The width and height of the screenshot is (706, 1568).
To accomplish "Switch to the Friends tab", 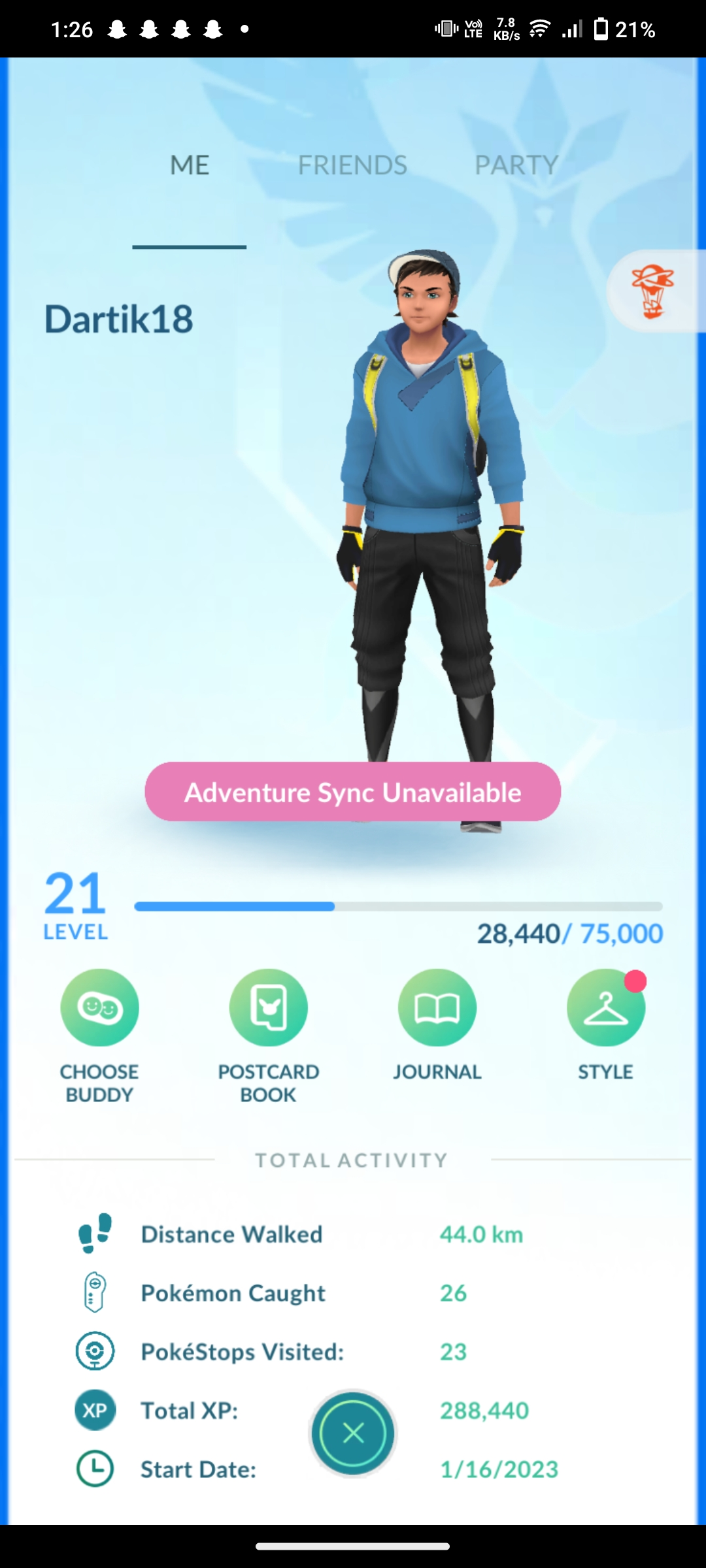I will 352,165.
